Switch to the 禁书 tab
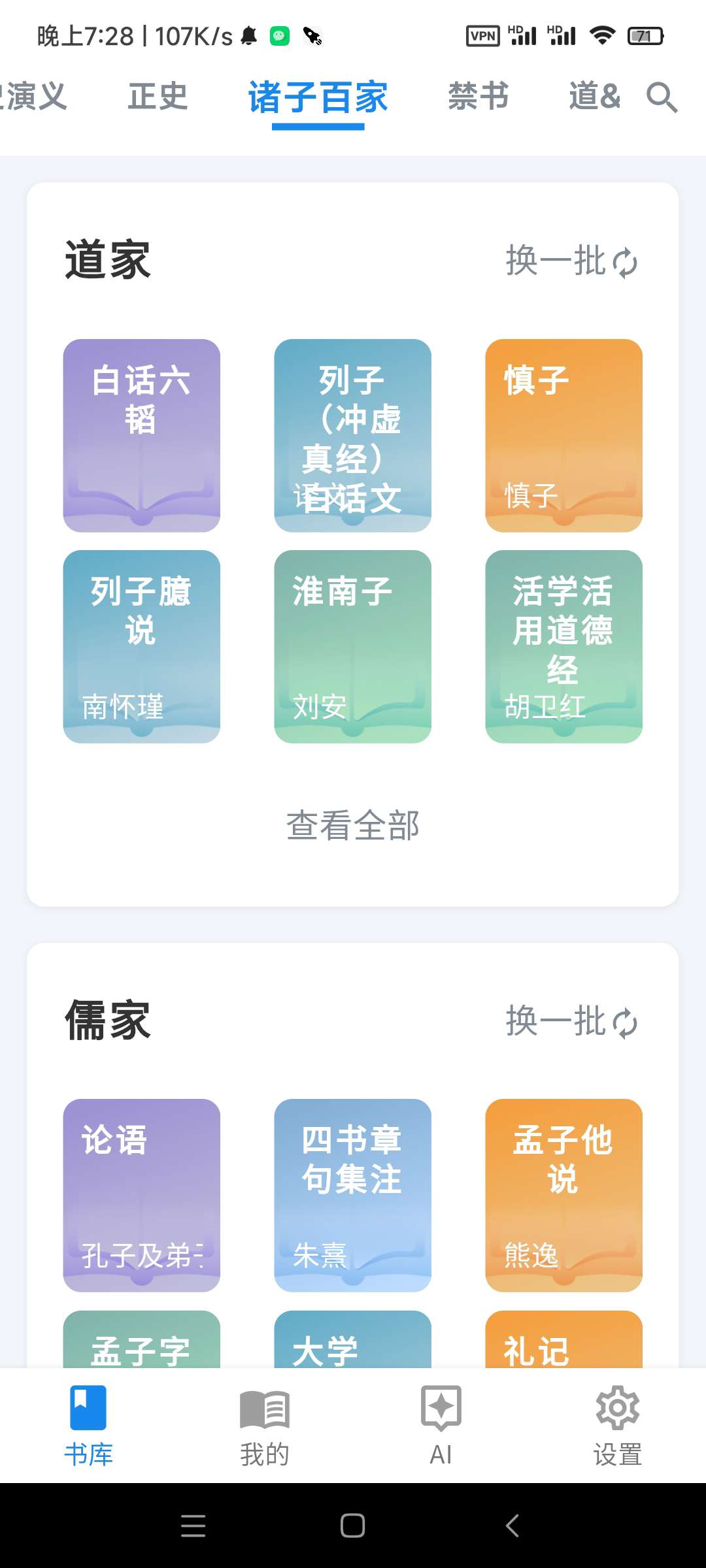Viewport: 706px width, 1568px height. 478,97
